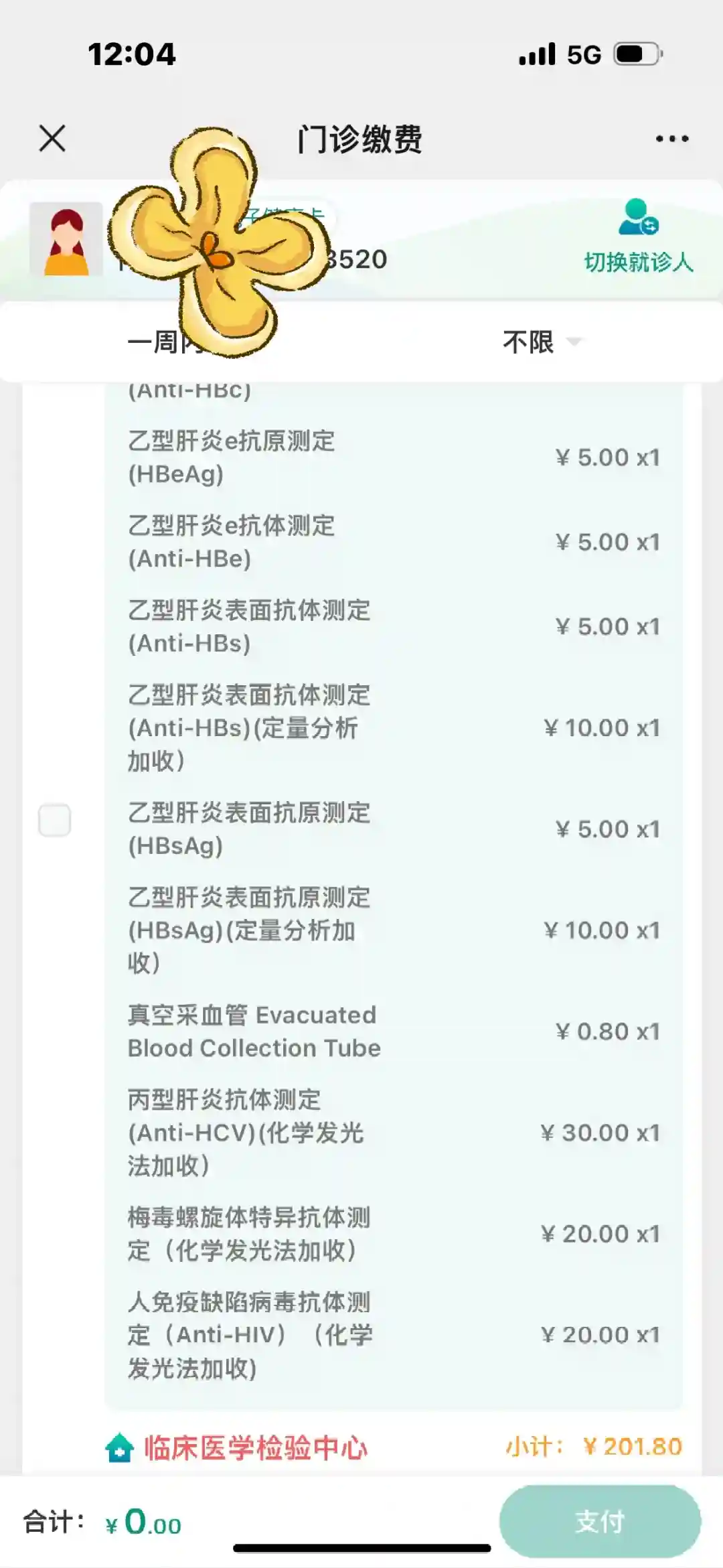The image size is (723, 1568).
Task: Open the three-dot overflow menu
Action: pyautogui.click(x=671, y=139)
